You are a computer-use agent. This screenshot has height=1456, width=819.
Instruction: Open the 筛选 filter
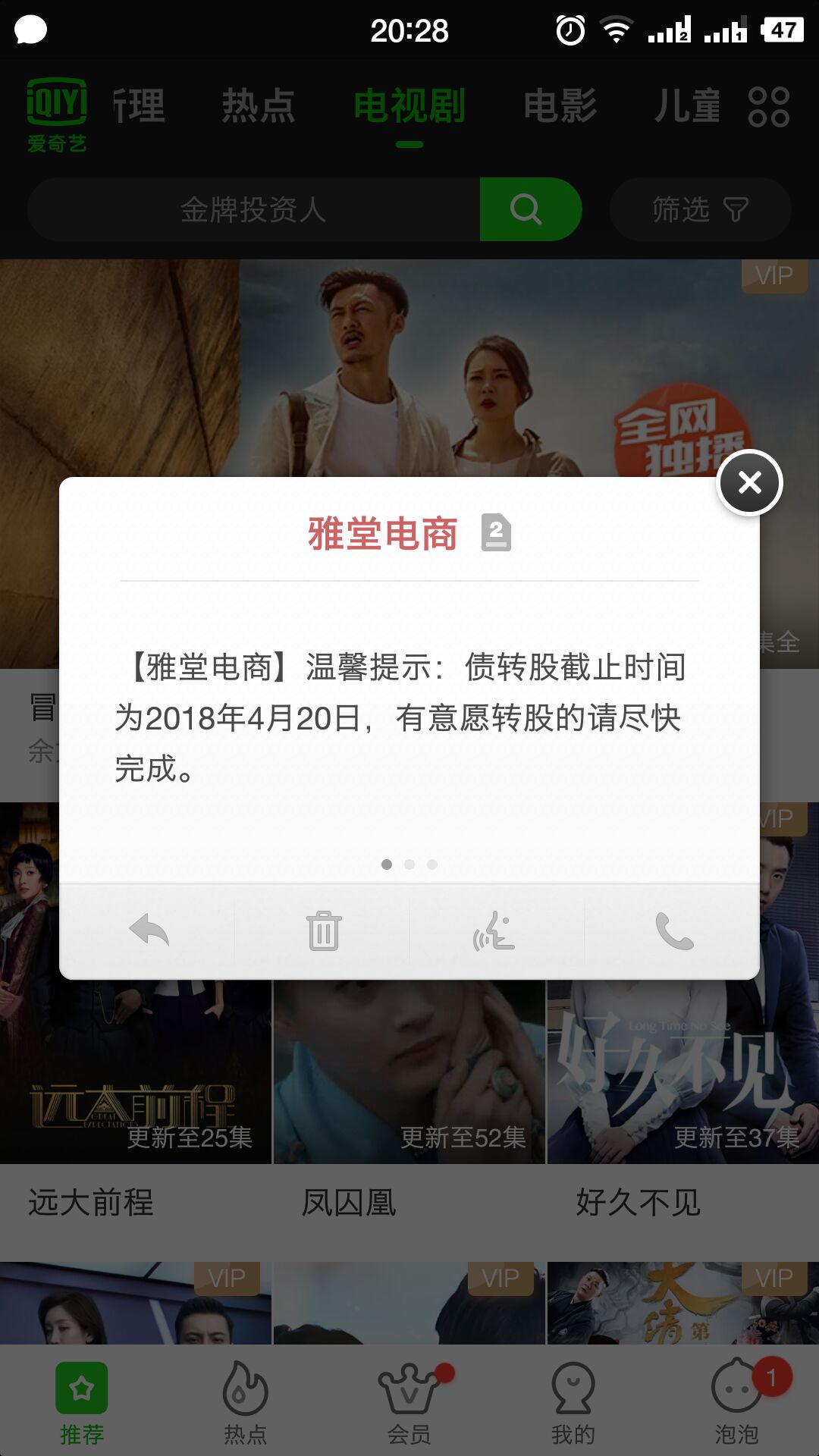[699, 209]
